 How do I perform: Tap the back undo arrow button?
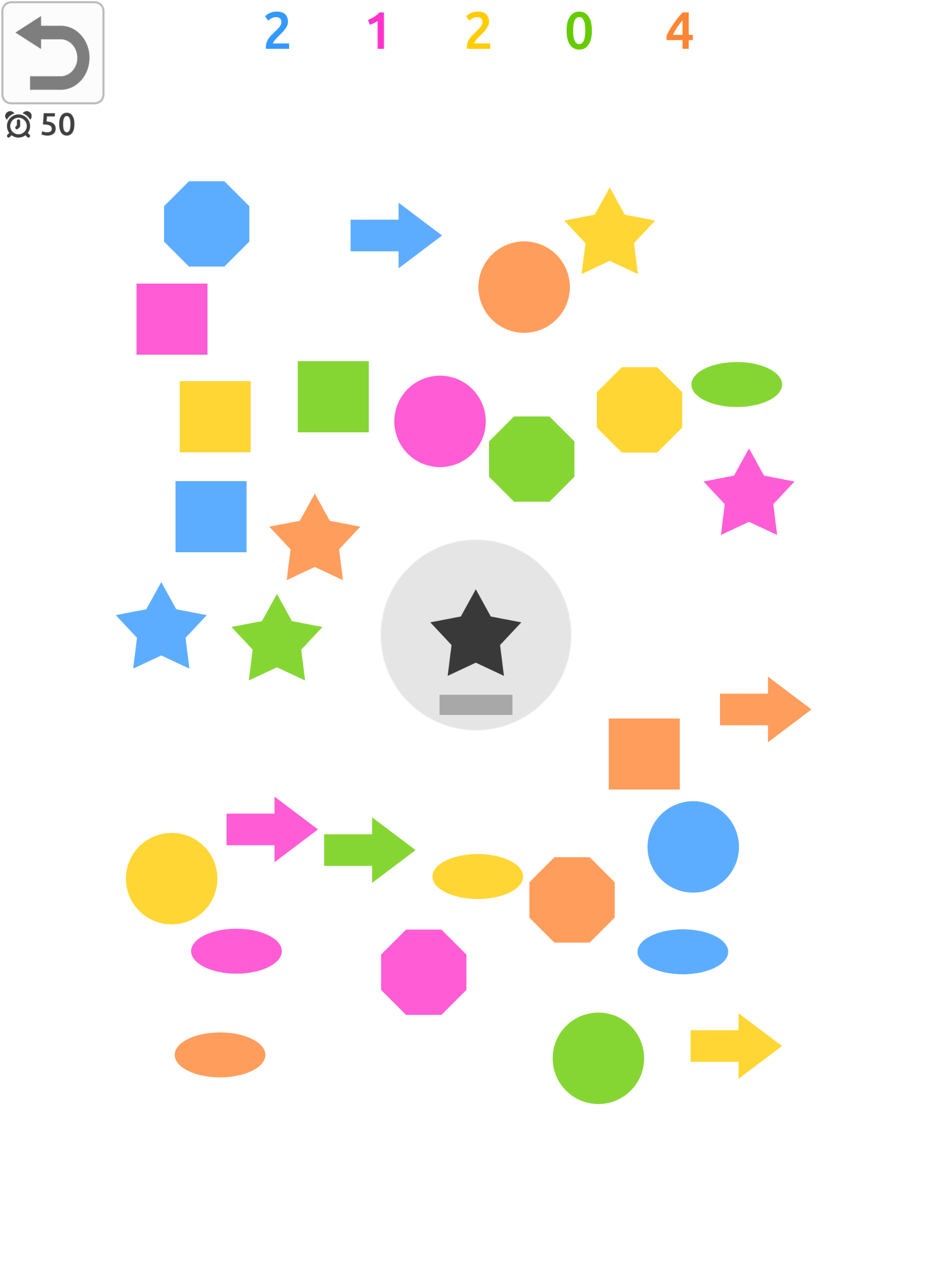[53, 53]
